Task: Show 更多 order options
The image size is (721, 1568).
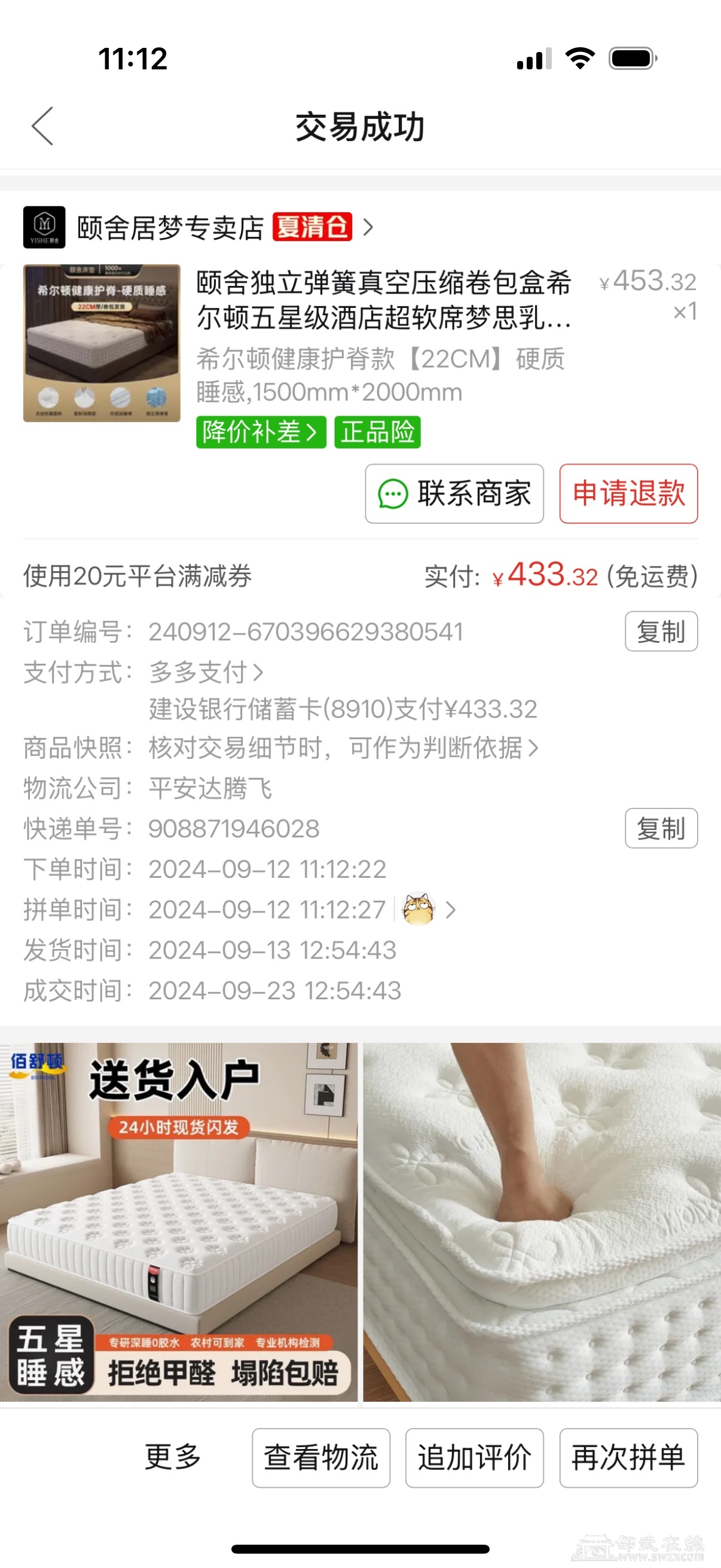Action: coord(173,1457)
